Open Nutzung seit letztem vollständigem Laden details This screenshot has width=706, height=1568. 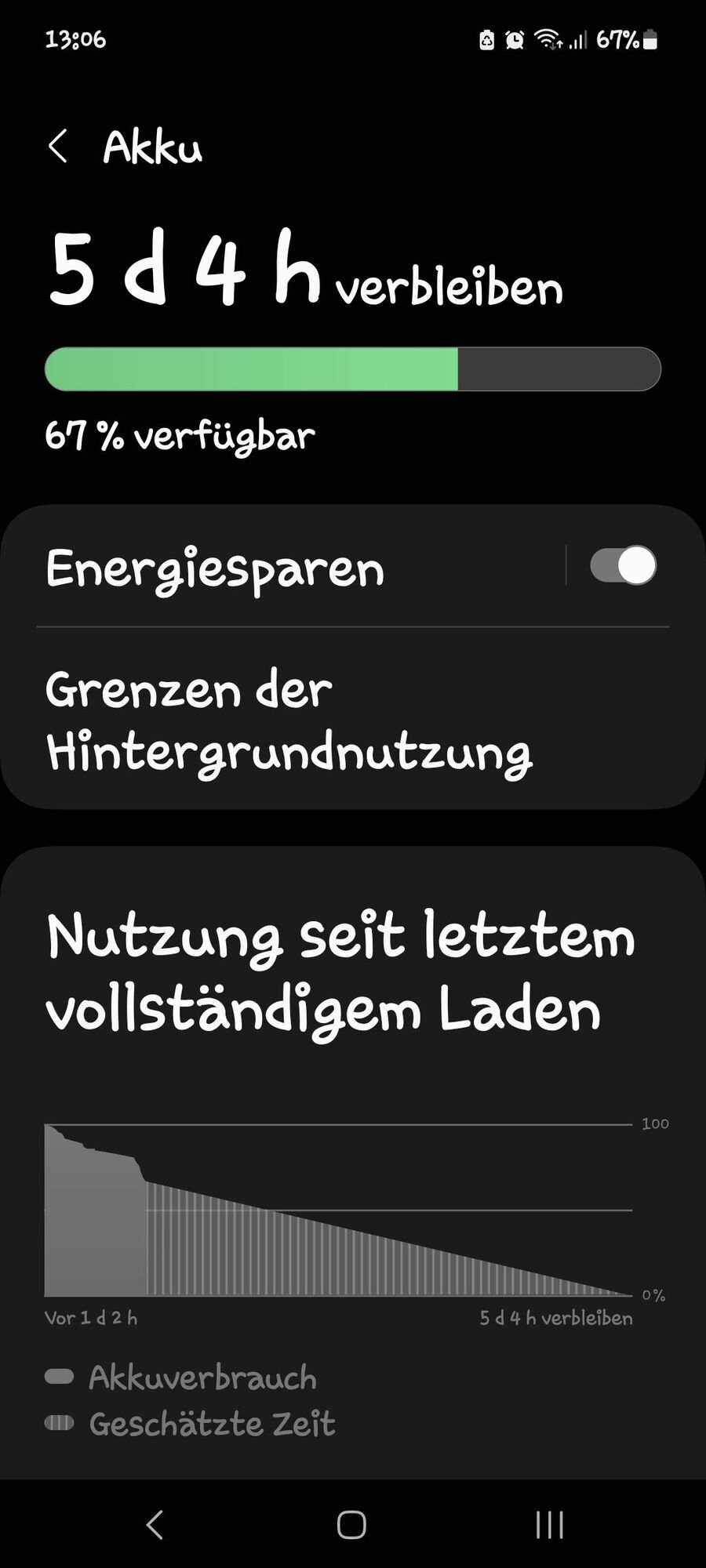tap(340, 972)
